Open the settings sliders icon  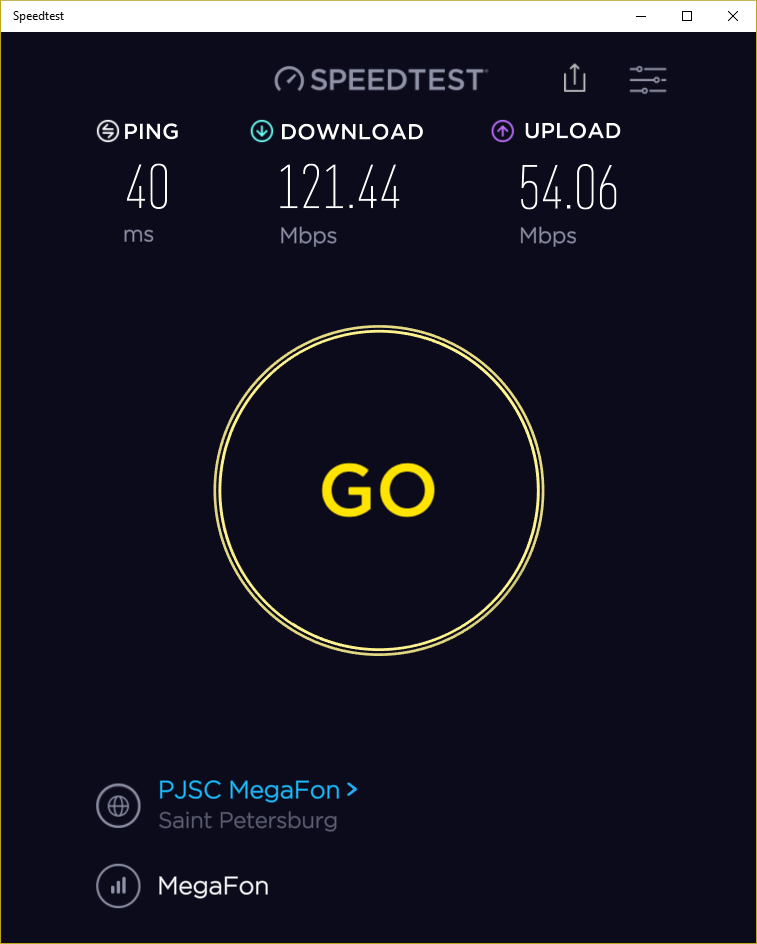(647, 79)
